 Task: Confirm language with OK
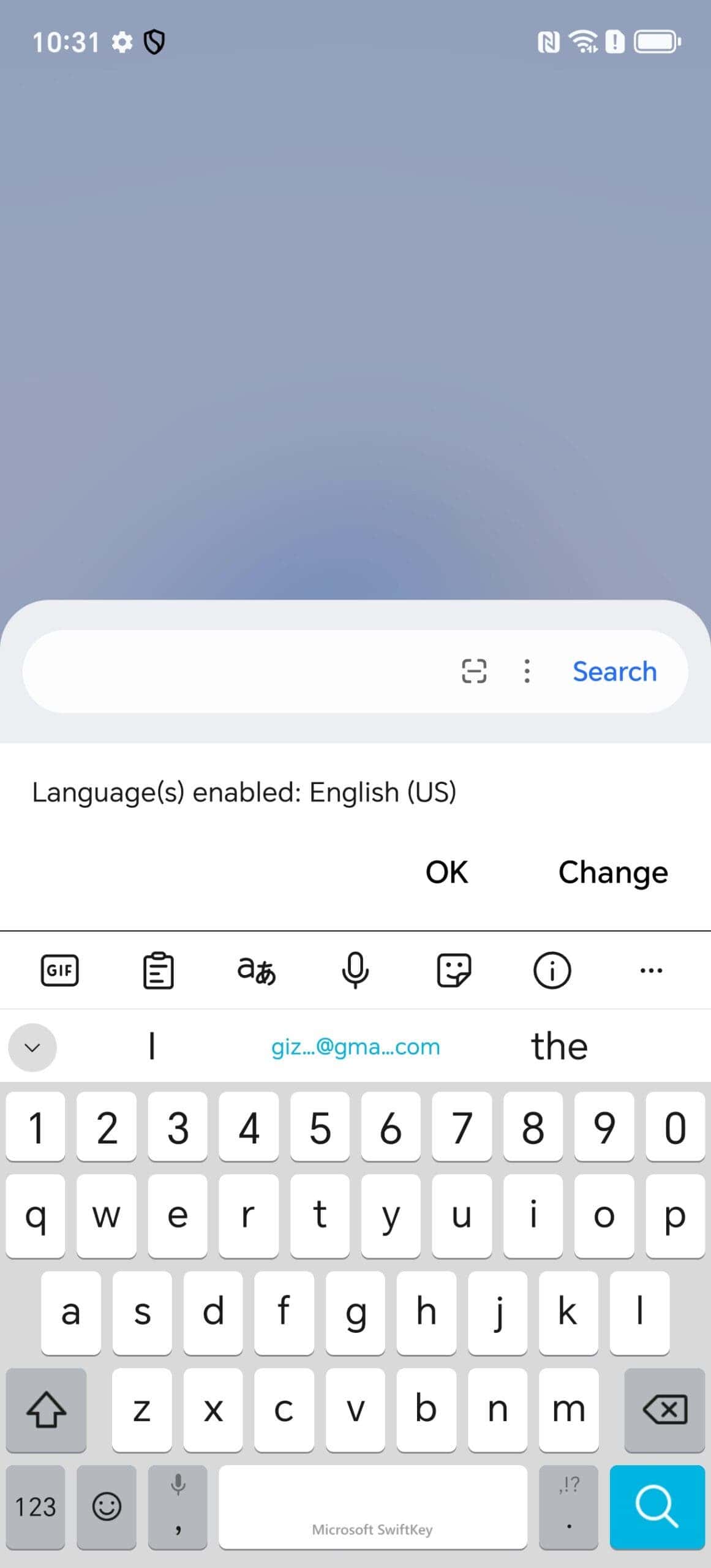(447, 872)
